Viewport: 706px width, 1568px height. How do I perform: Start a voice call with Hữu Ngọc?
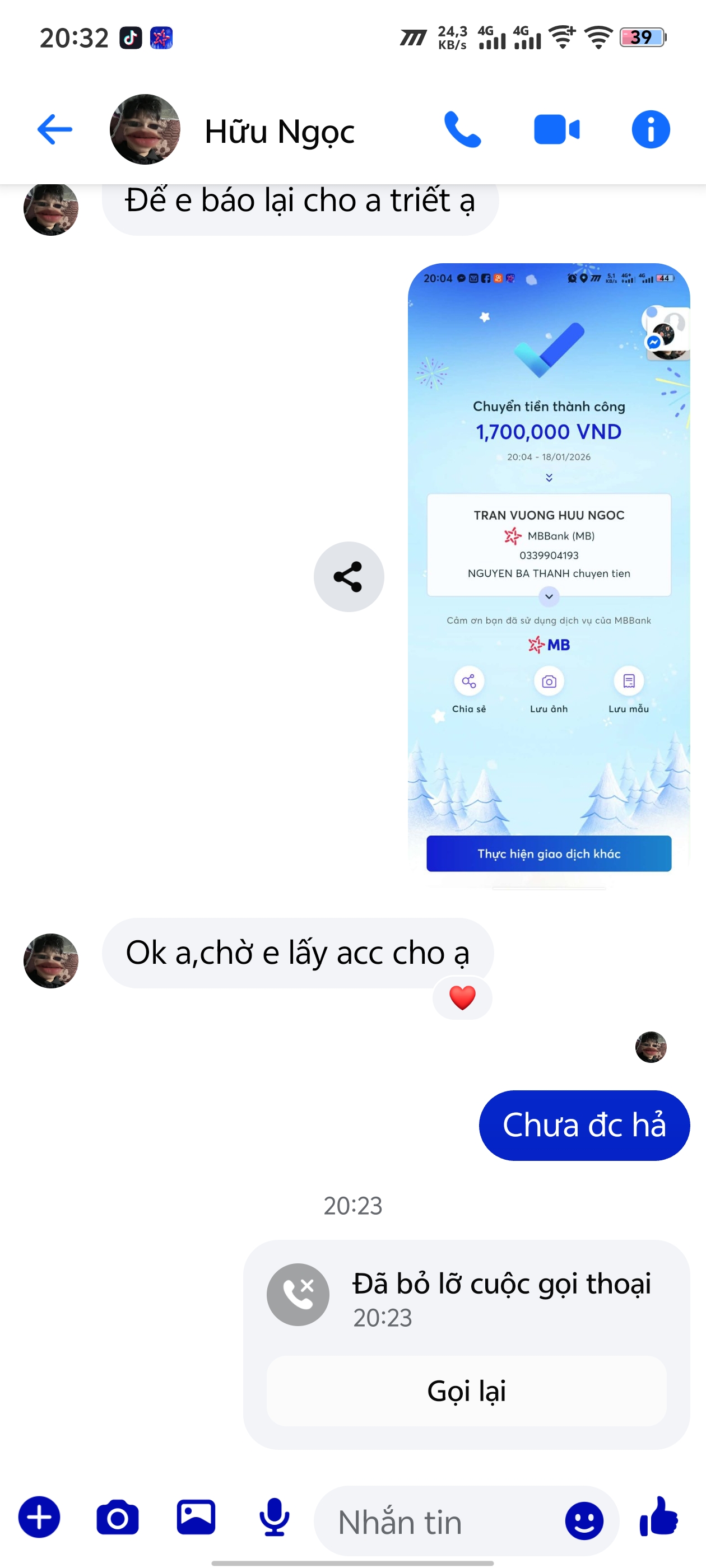(x=462, y=130)
